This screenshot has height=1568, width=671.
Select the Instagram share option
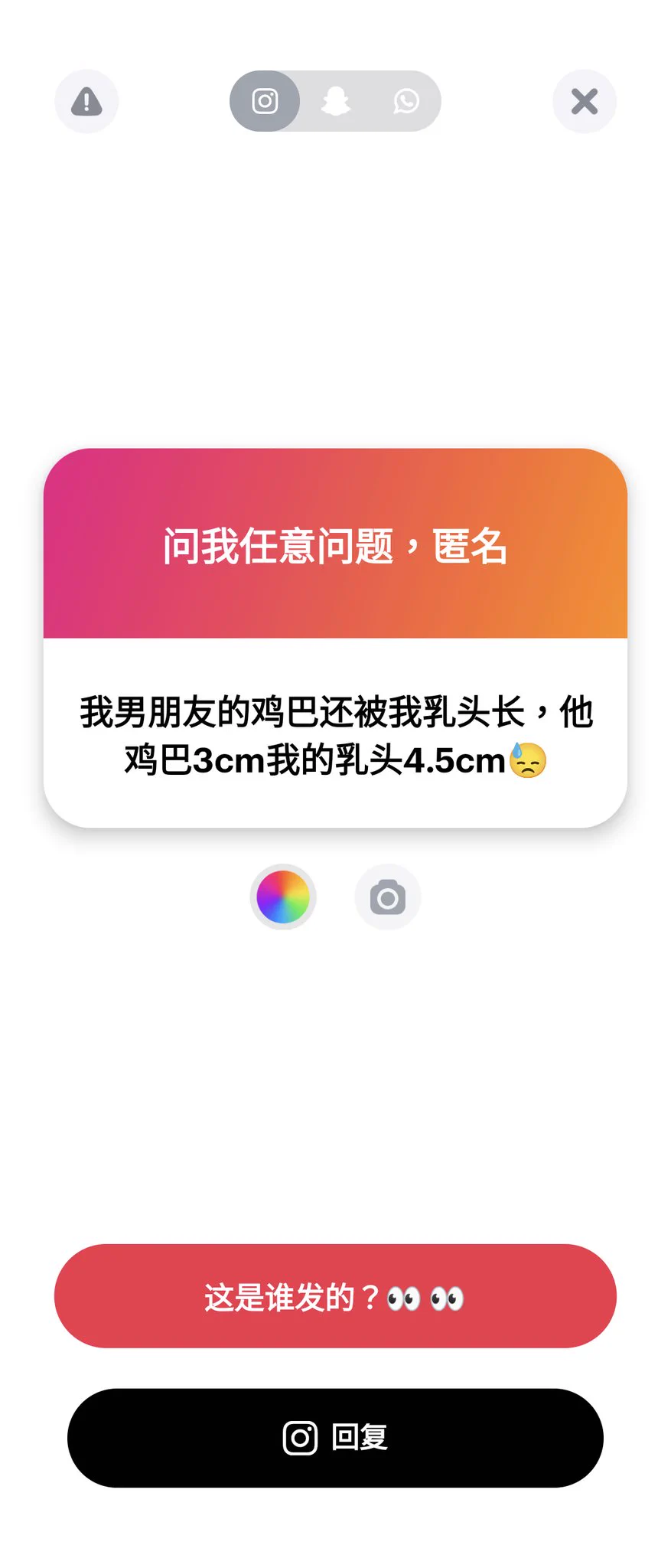(x=265, y=101)
